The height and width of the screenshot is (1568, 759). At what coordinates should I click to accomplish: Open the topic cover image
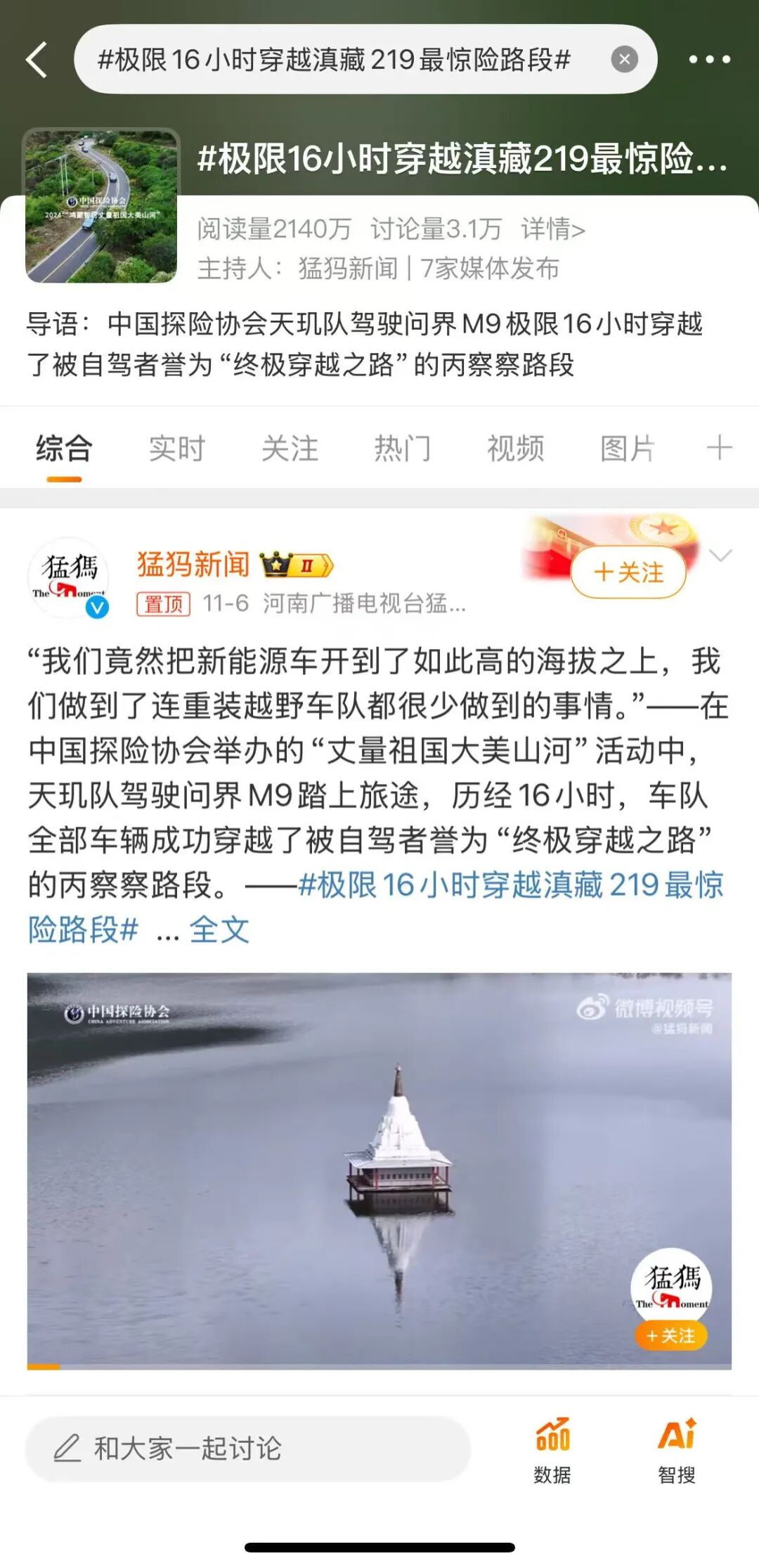(x=101, y=206)
